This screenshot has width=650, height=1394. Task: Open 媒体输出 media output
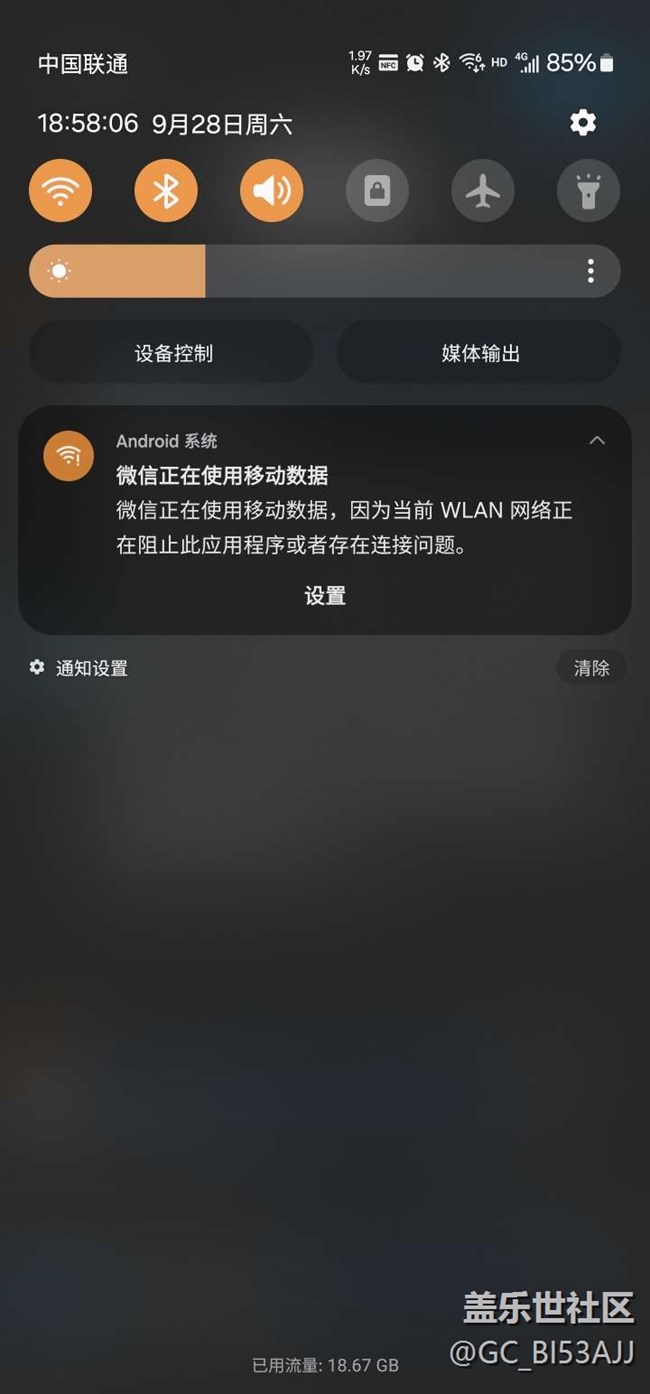479,353
